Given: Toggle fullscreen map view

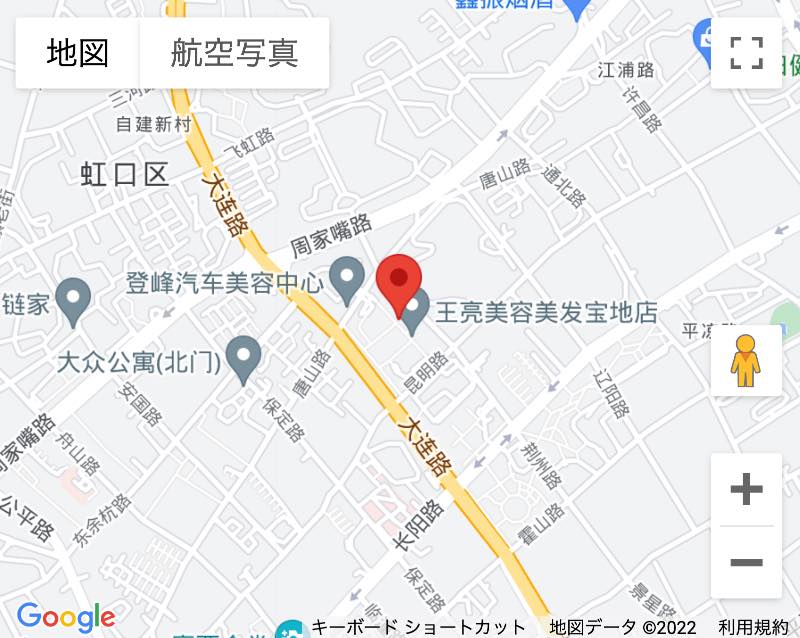Looking at the screenshot, I should click(x=746, y=52).
